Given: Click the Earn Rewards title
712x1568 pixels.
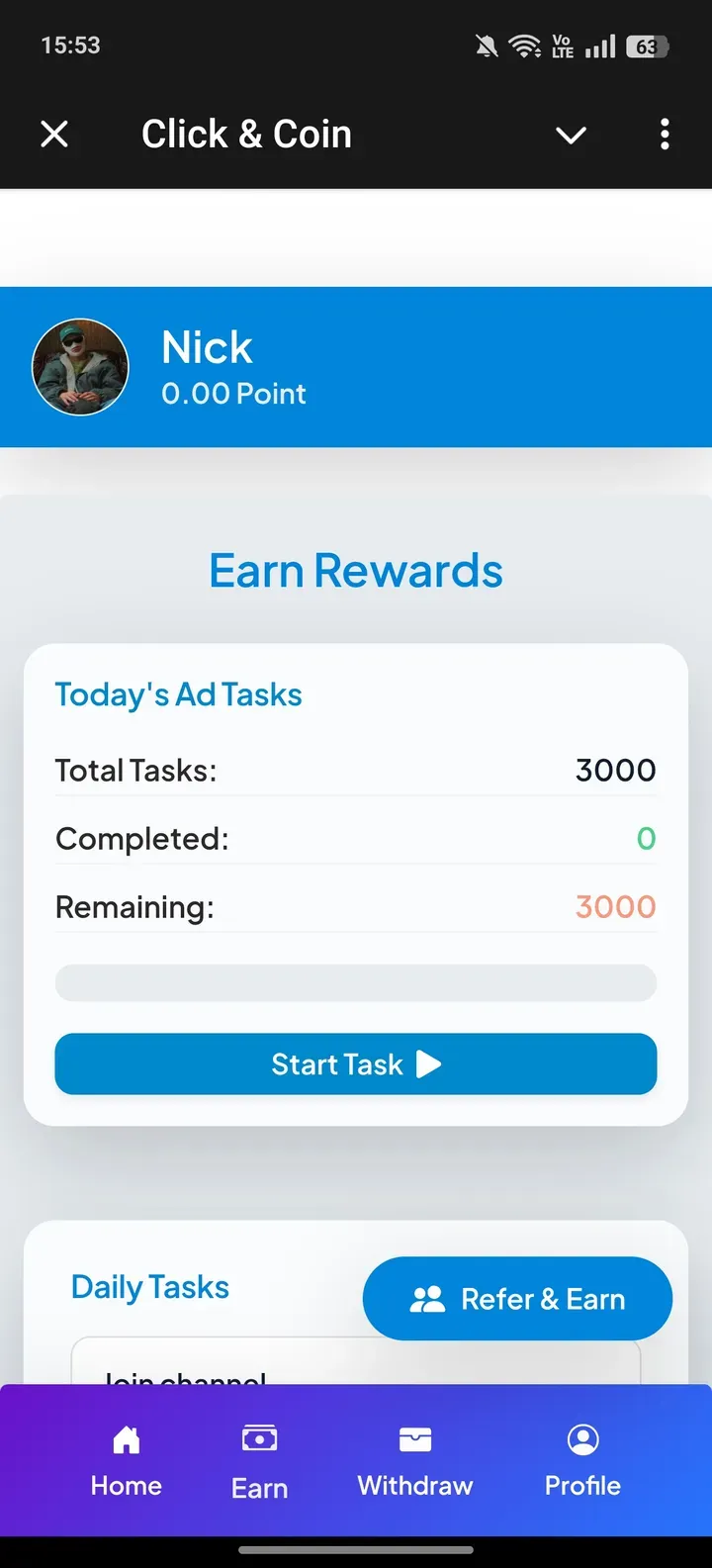Looking at the screenshot, I should (355, 570).
